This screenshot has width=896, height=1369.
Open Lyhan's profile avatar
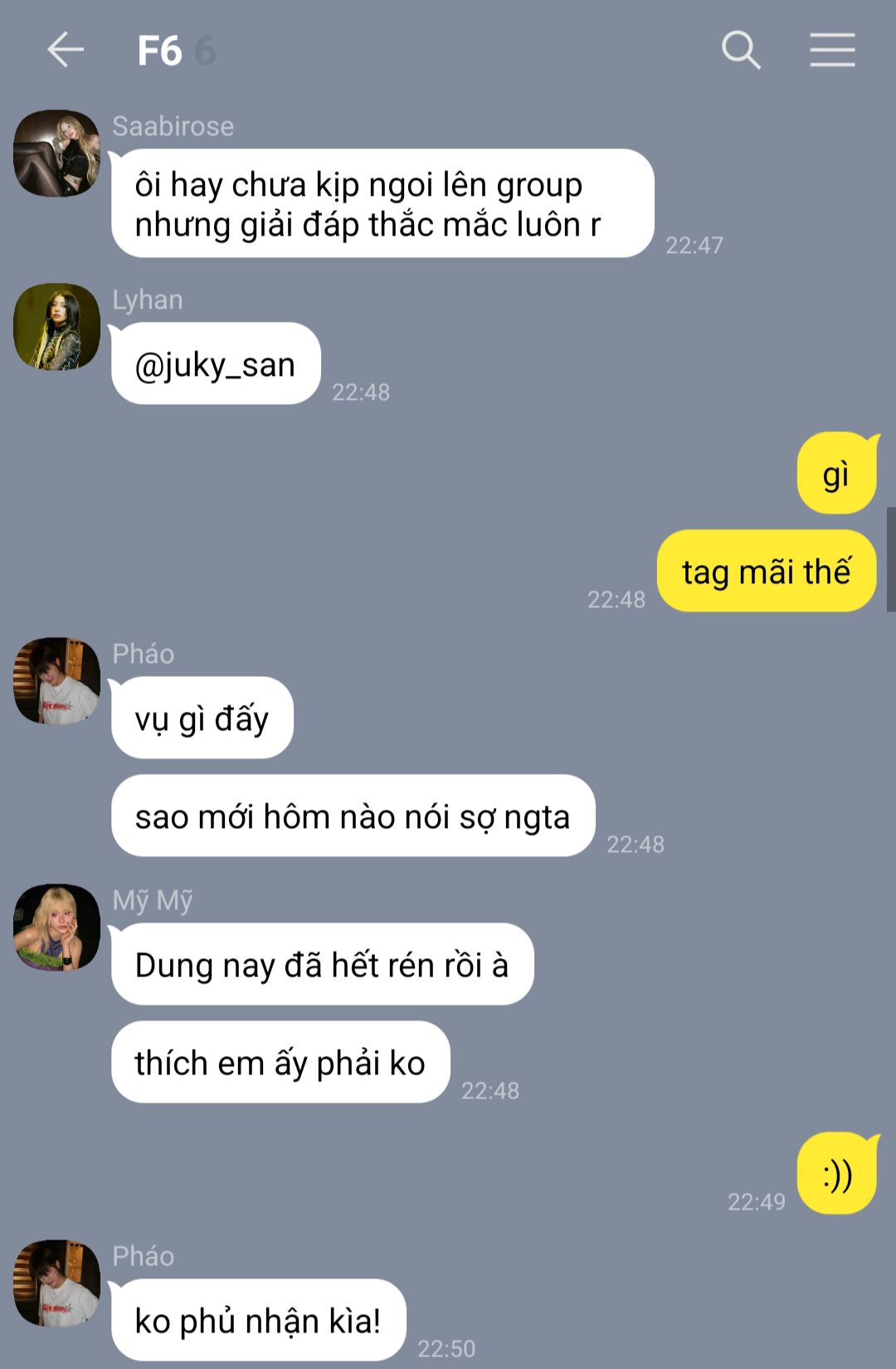pos(56,327)
